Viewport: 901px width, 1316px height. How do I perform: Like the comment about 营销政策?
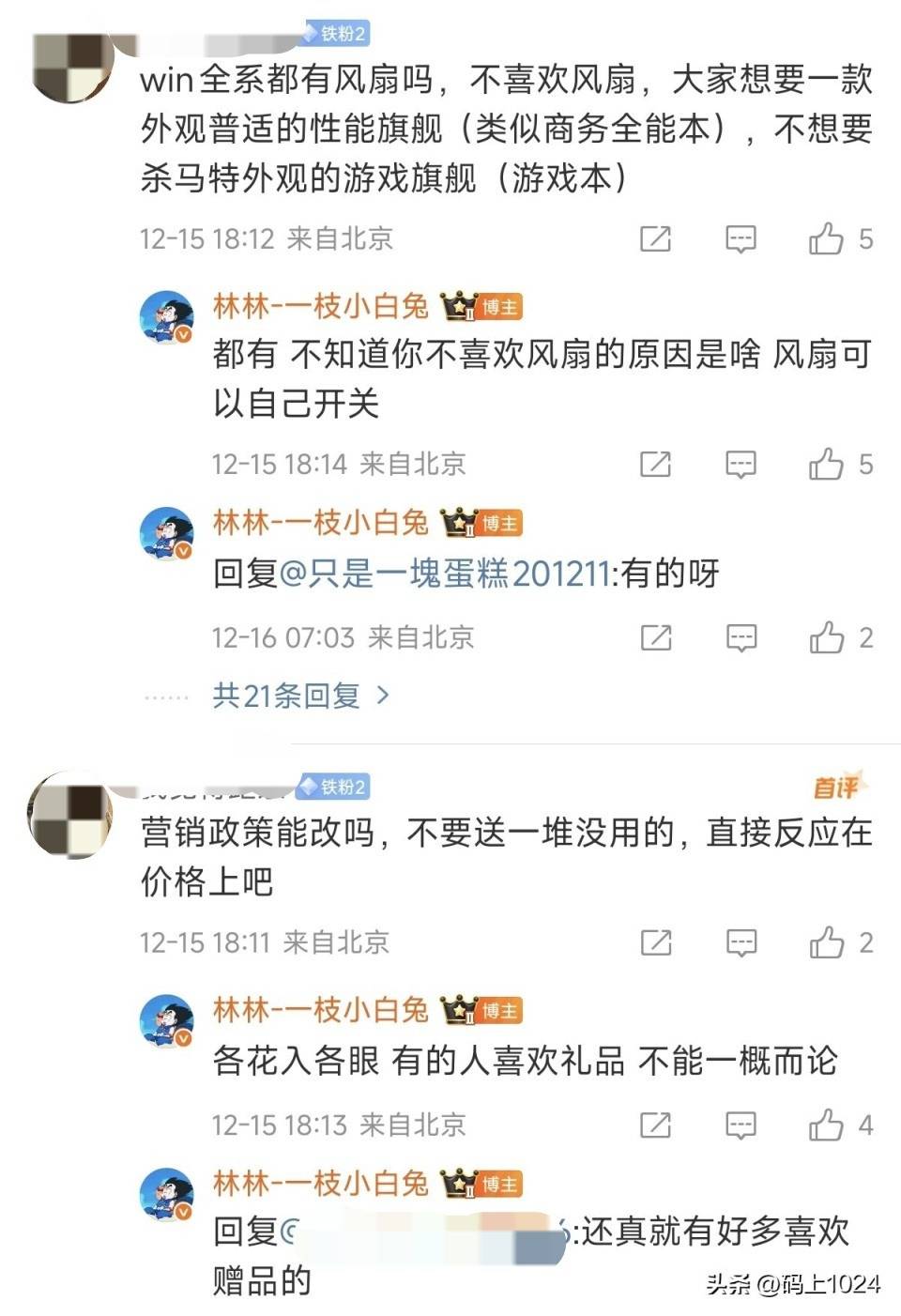[827, 941]
